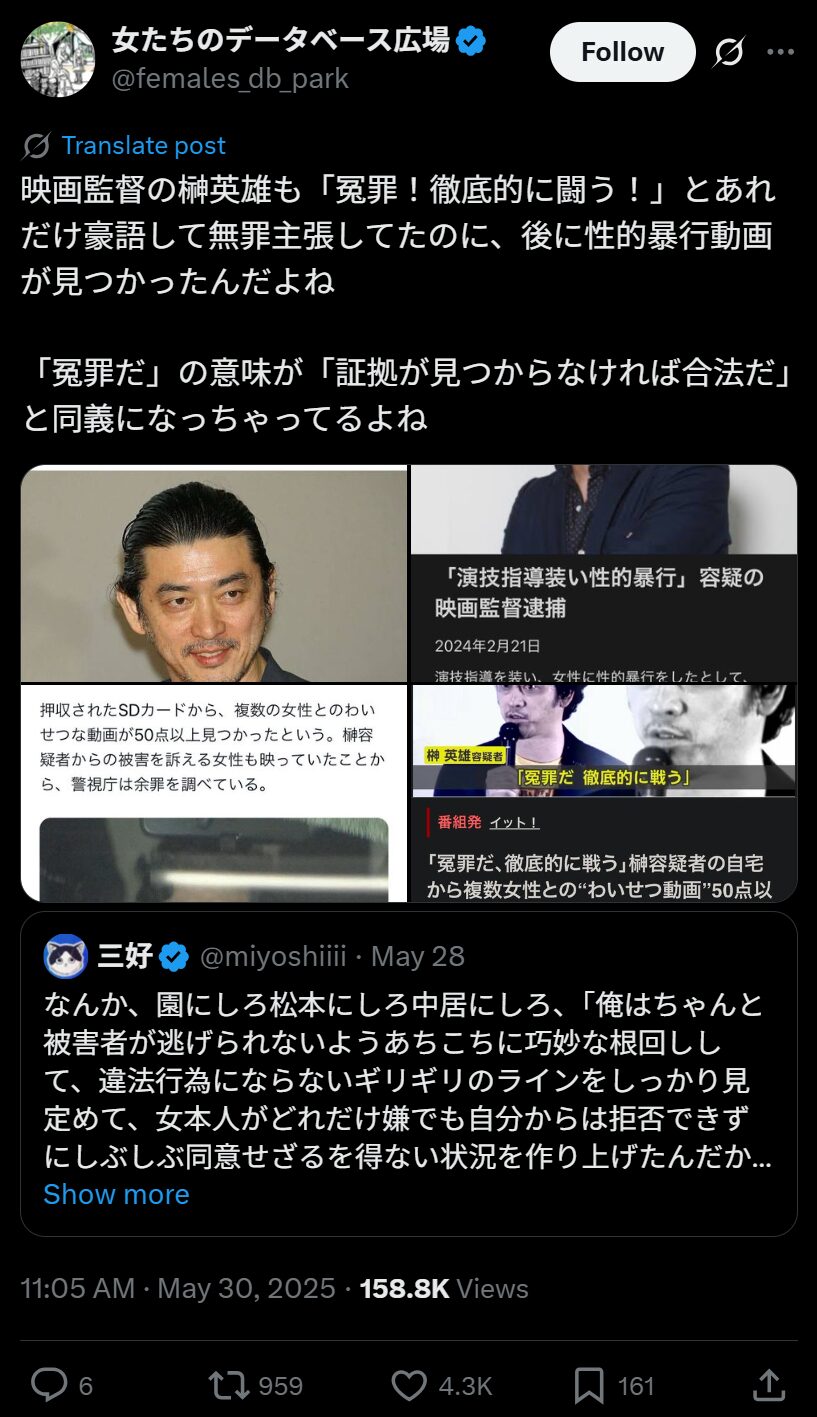Screen dimensions: 817x1417
Task: Share this post via share icon
Action: (x=768, y=1385)
